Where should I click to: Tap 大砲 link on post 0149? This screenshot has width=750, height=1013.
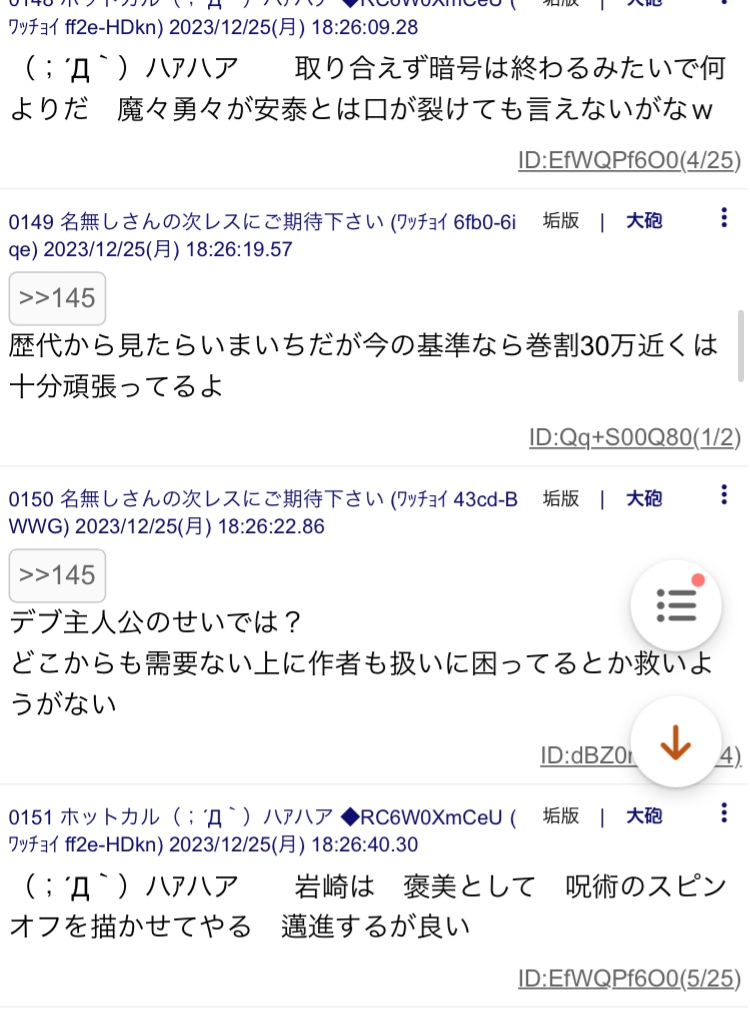point(644,221)
